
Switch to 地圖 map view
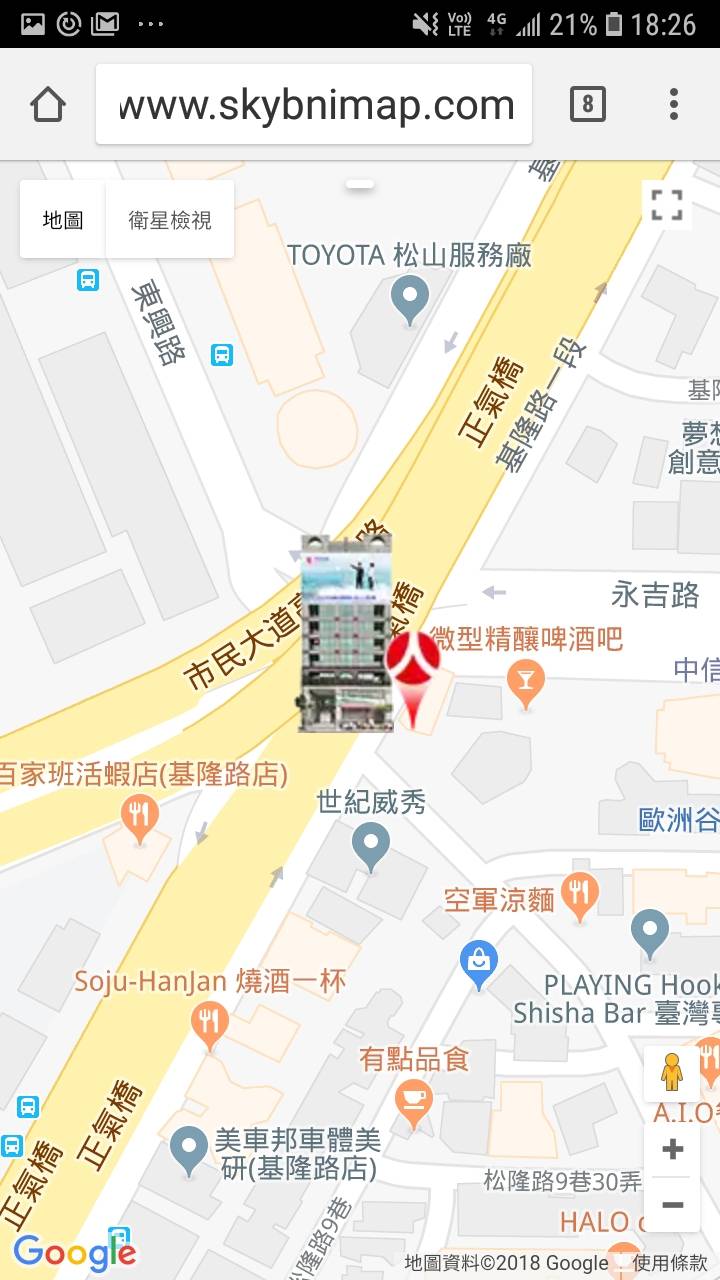point(63,220)
